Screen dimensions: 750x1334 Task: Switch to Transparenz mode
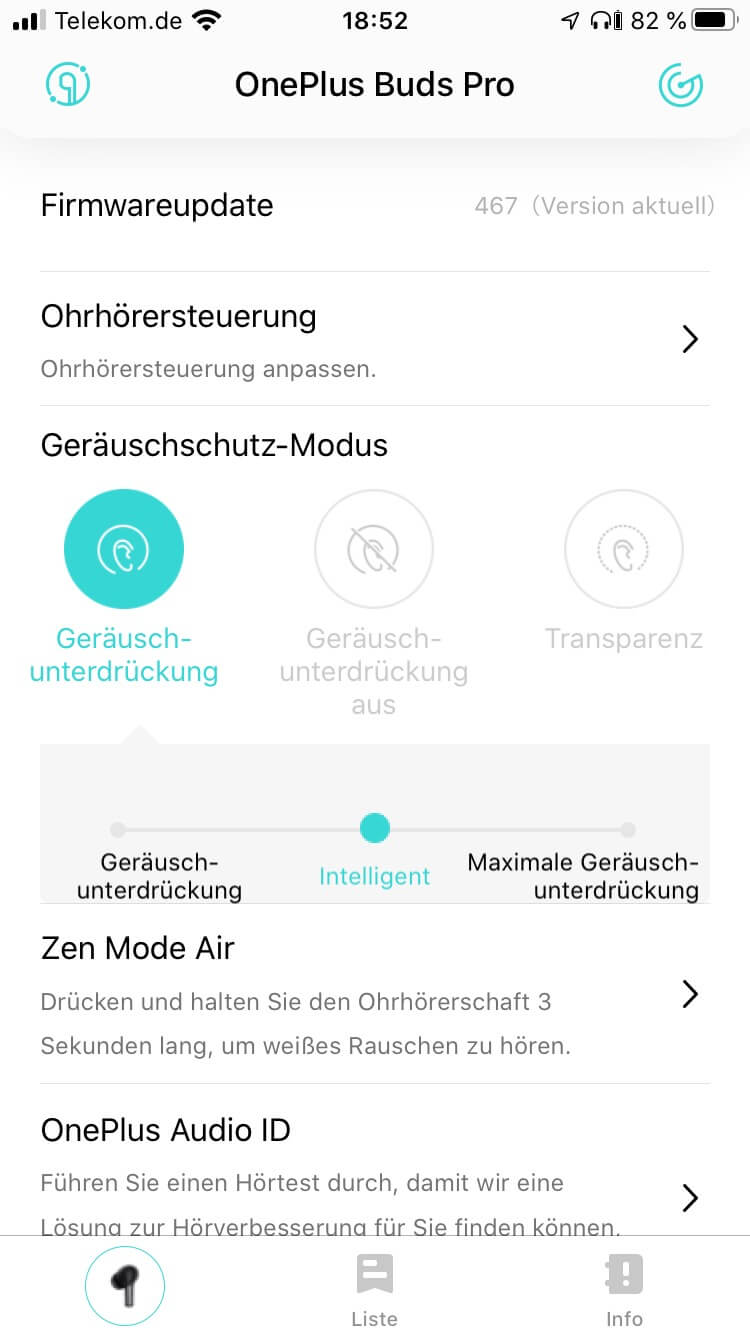click(624, 549)
